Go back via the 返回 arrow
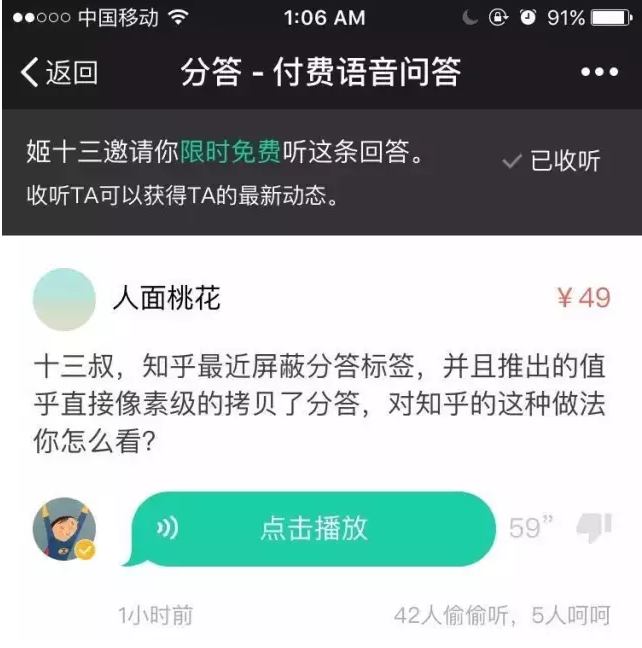 [58, 73]
